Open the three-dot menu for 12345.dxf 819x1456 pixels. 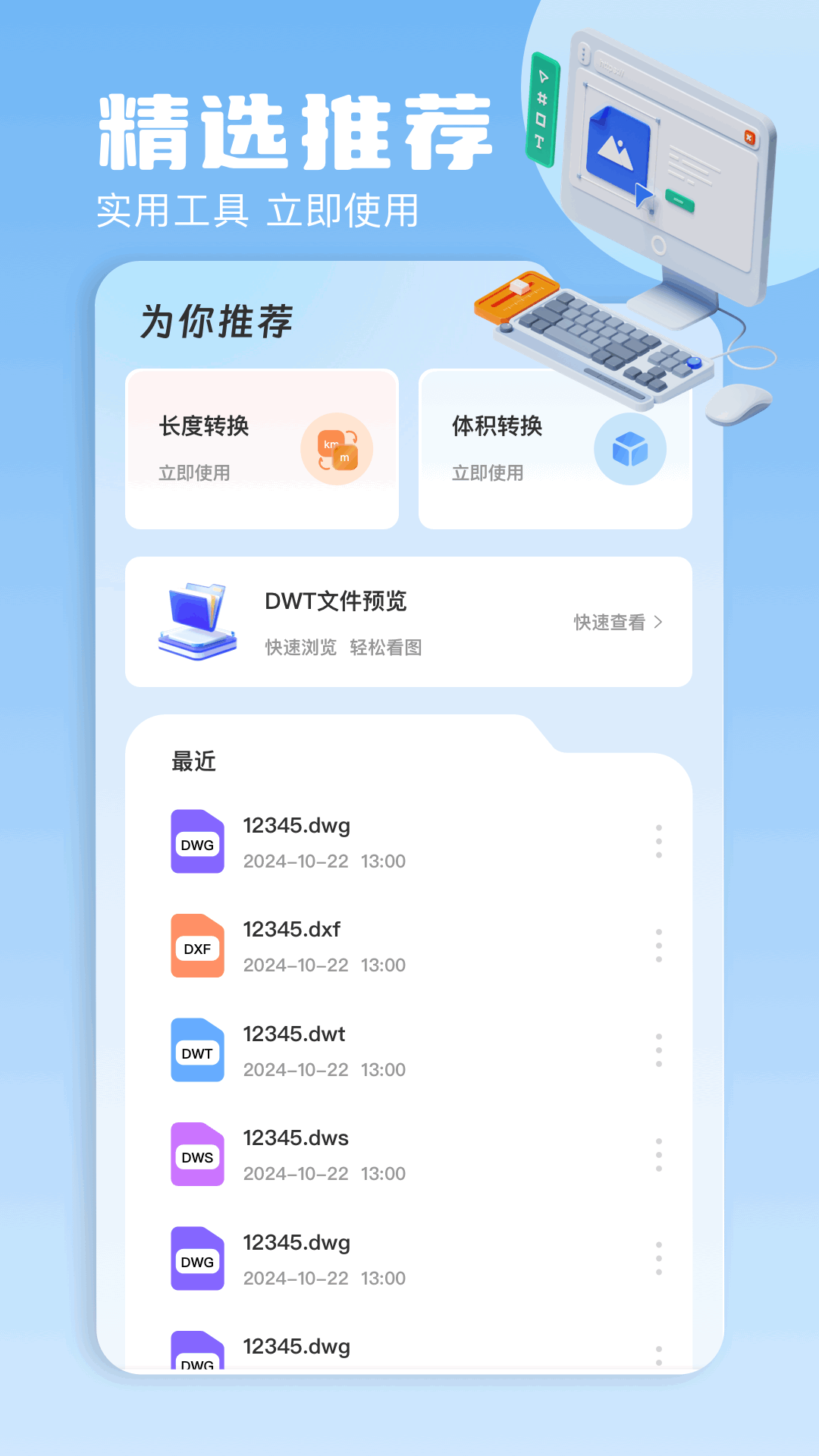(x=659, y=946)
